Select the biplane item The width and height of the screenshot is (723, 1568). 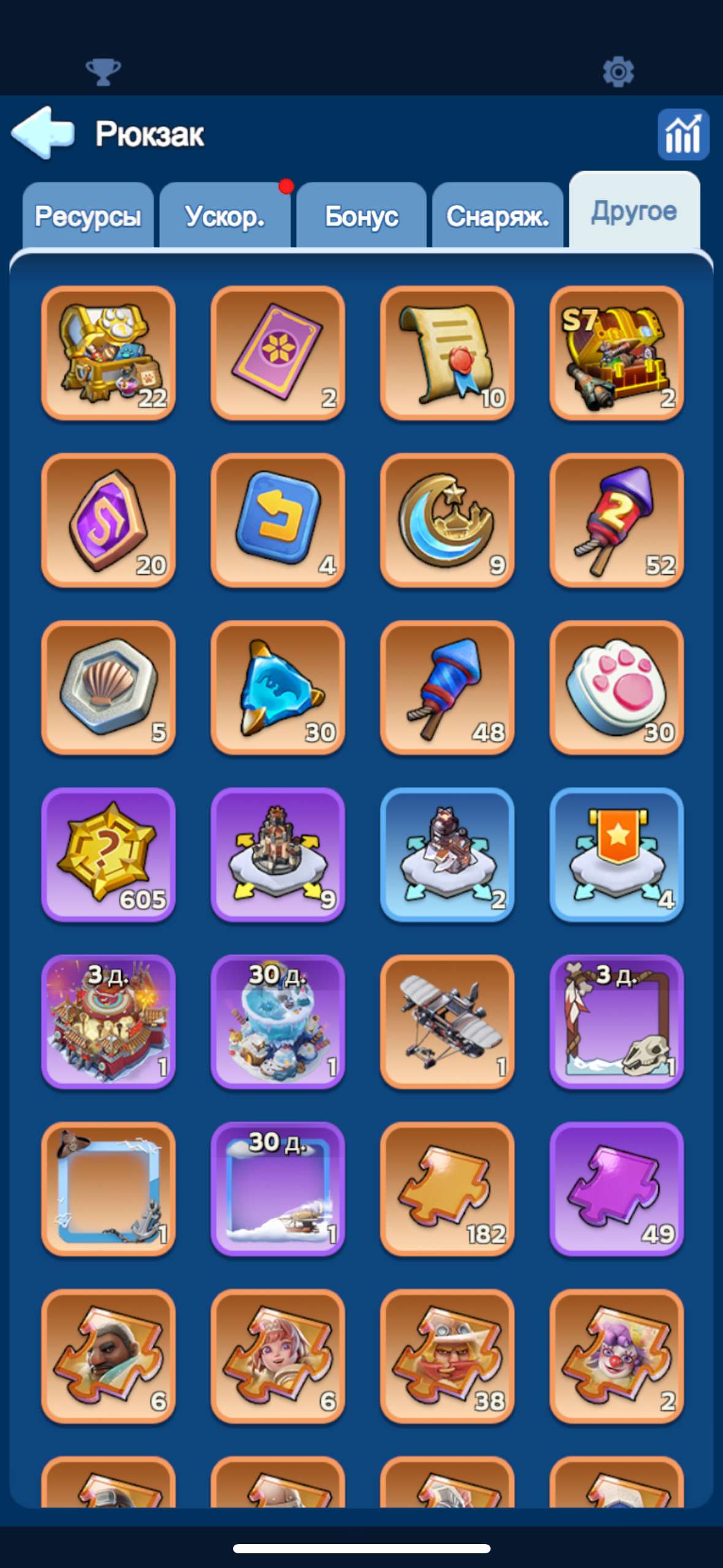447,1021
